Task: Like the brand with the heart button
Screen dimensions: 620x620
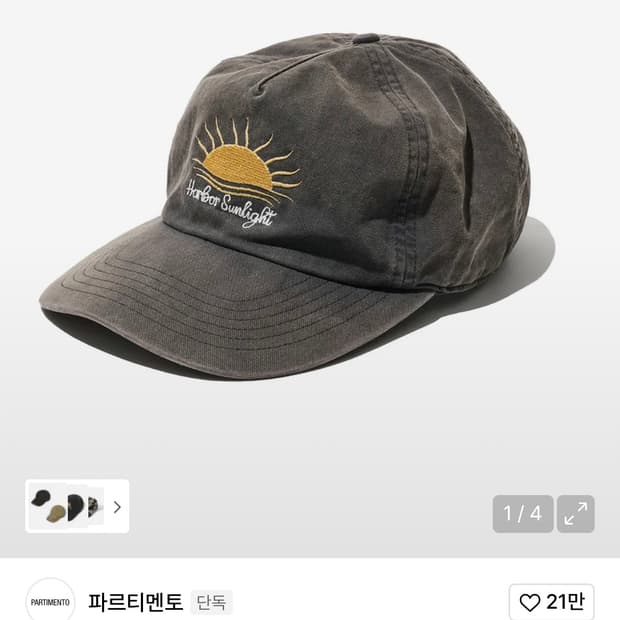Action: (551, 602)
